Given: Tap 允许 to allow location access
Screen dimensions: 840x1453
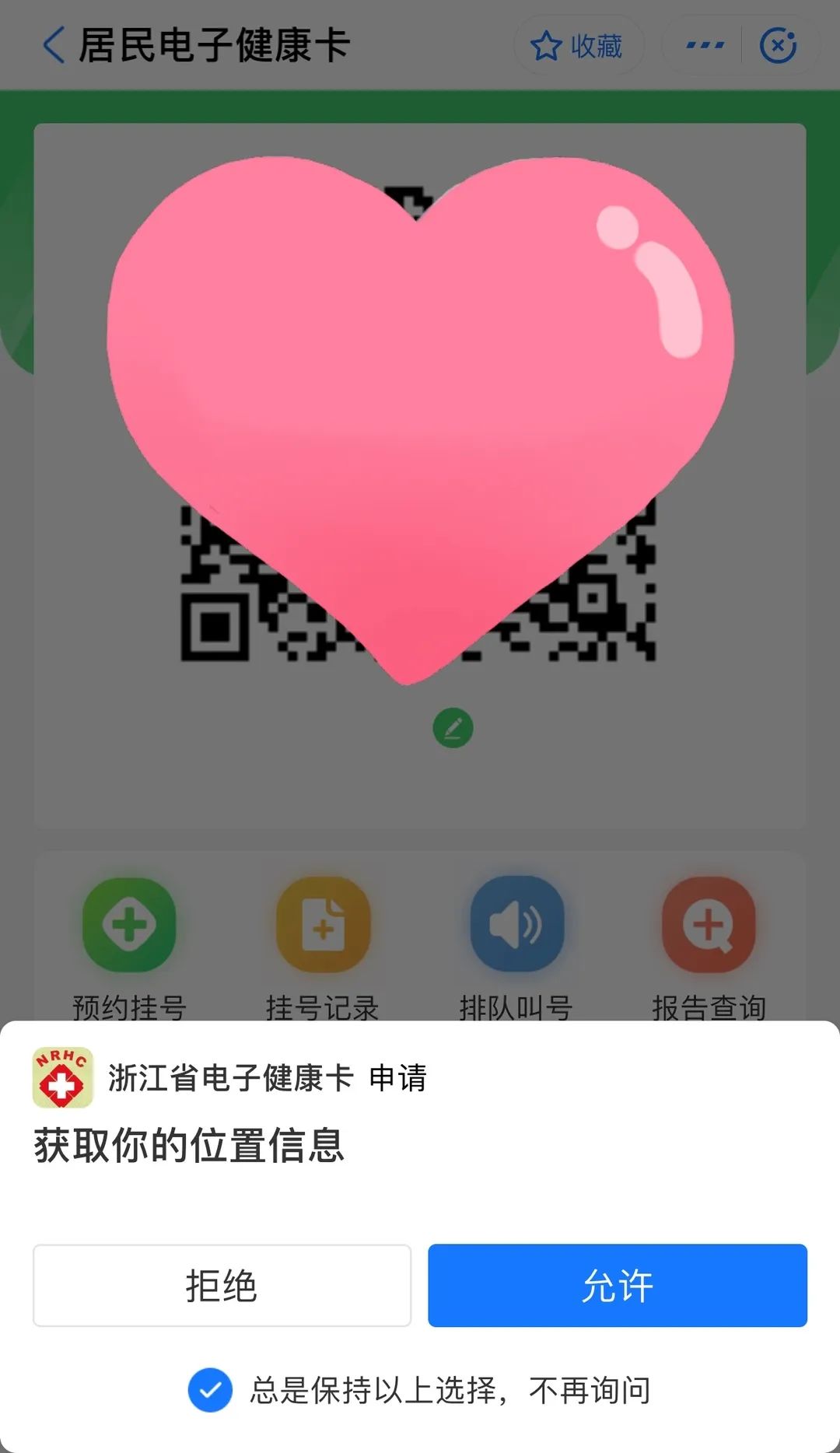Looking at the screenshot, I should [617, 1285].
